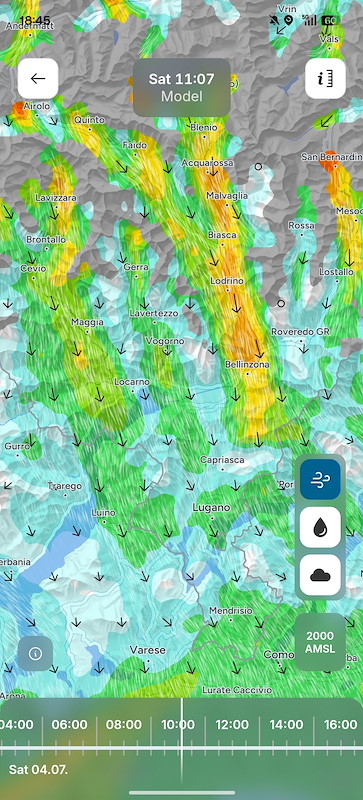Jump to 06:00 on the timeline
This screenshot has height=800, width=363.
coord(69,724)
